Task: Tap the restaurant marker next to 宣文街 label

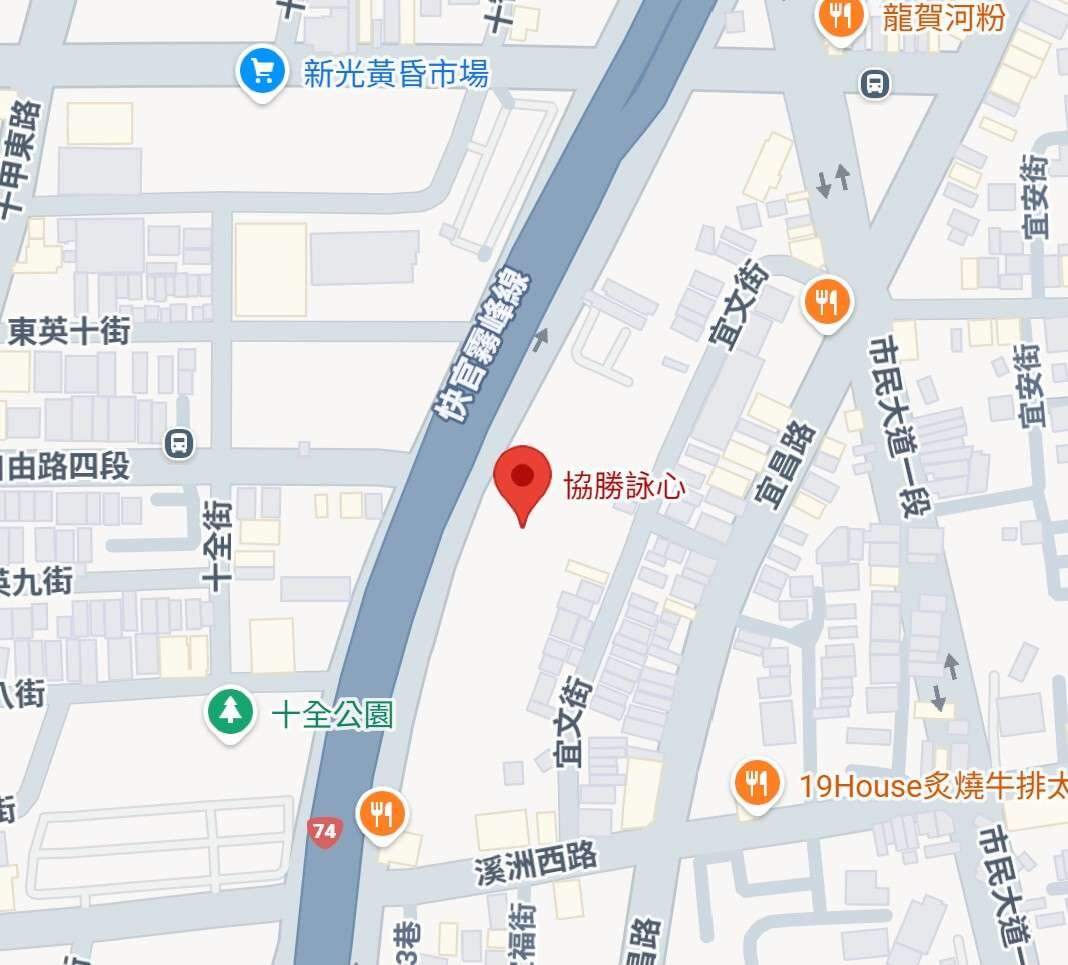Action: pyautogui.click(x=827, y=301)
